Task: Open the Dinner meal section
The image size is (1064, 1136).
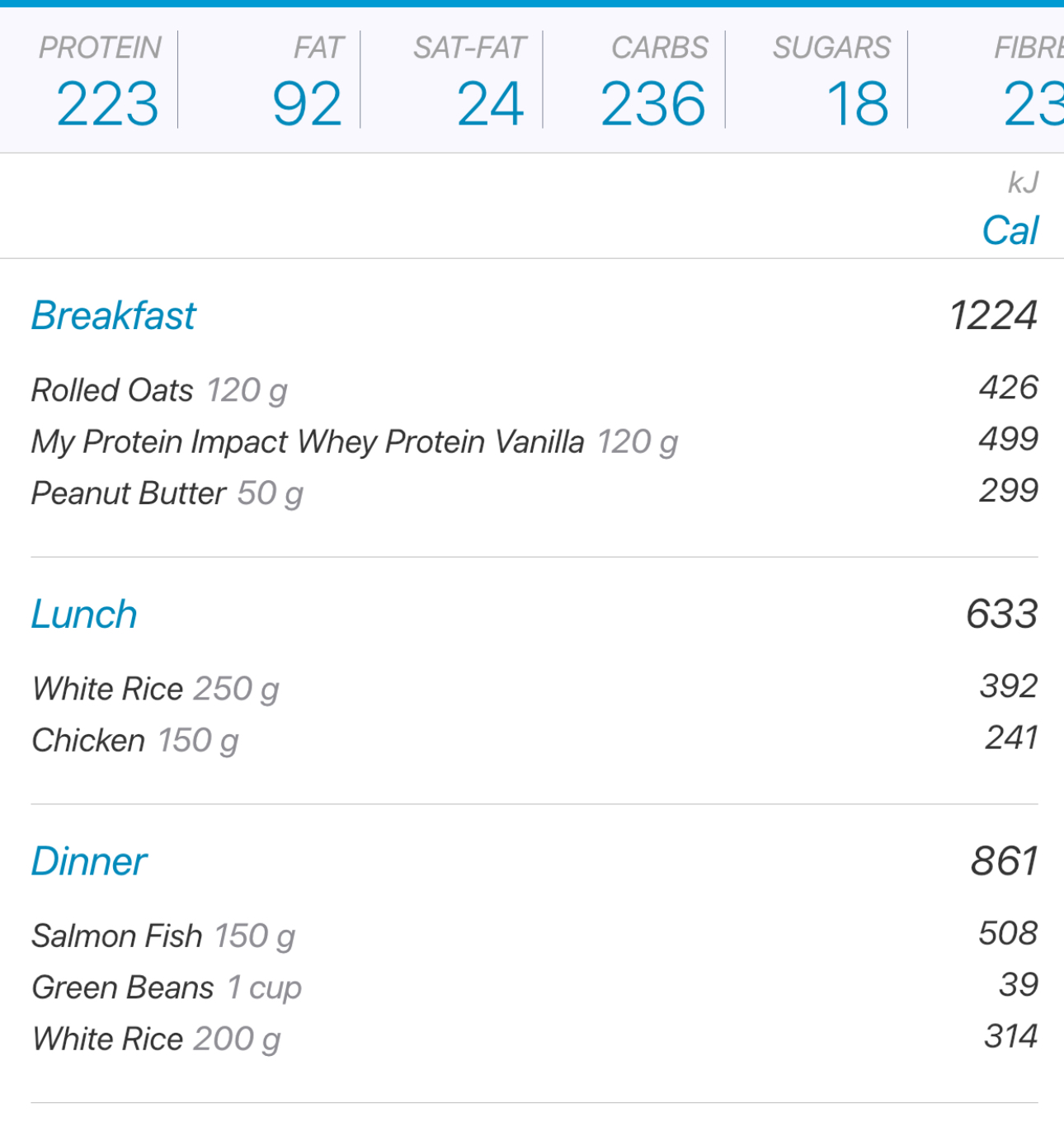Action: coord(89,862)
